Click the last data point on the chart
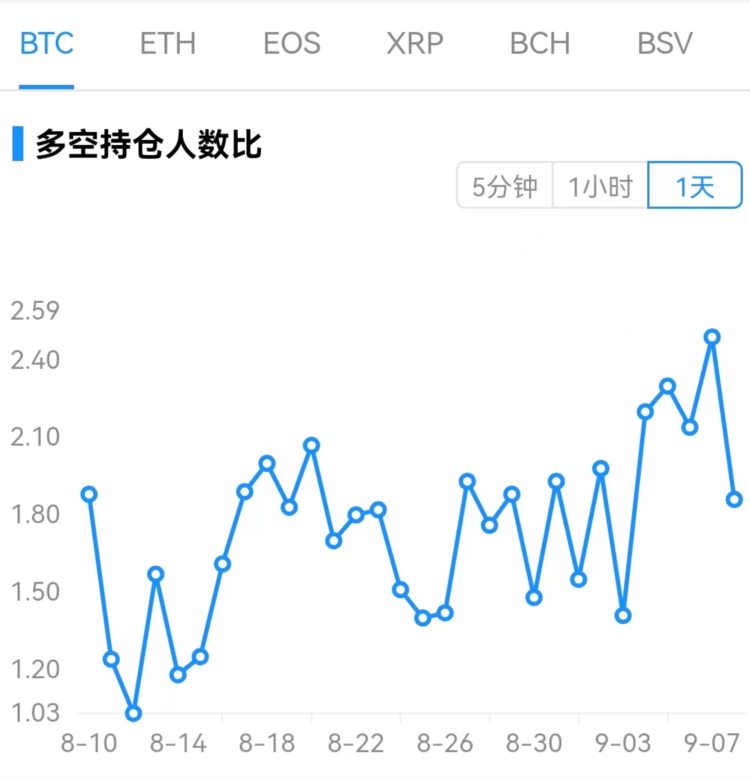The image size is (750, 781). pos(735,497)
